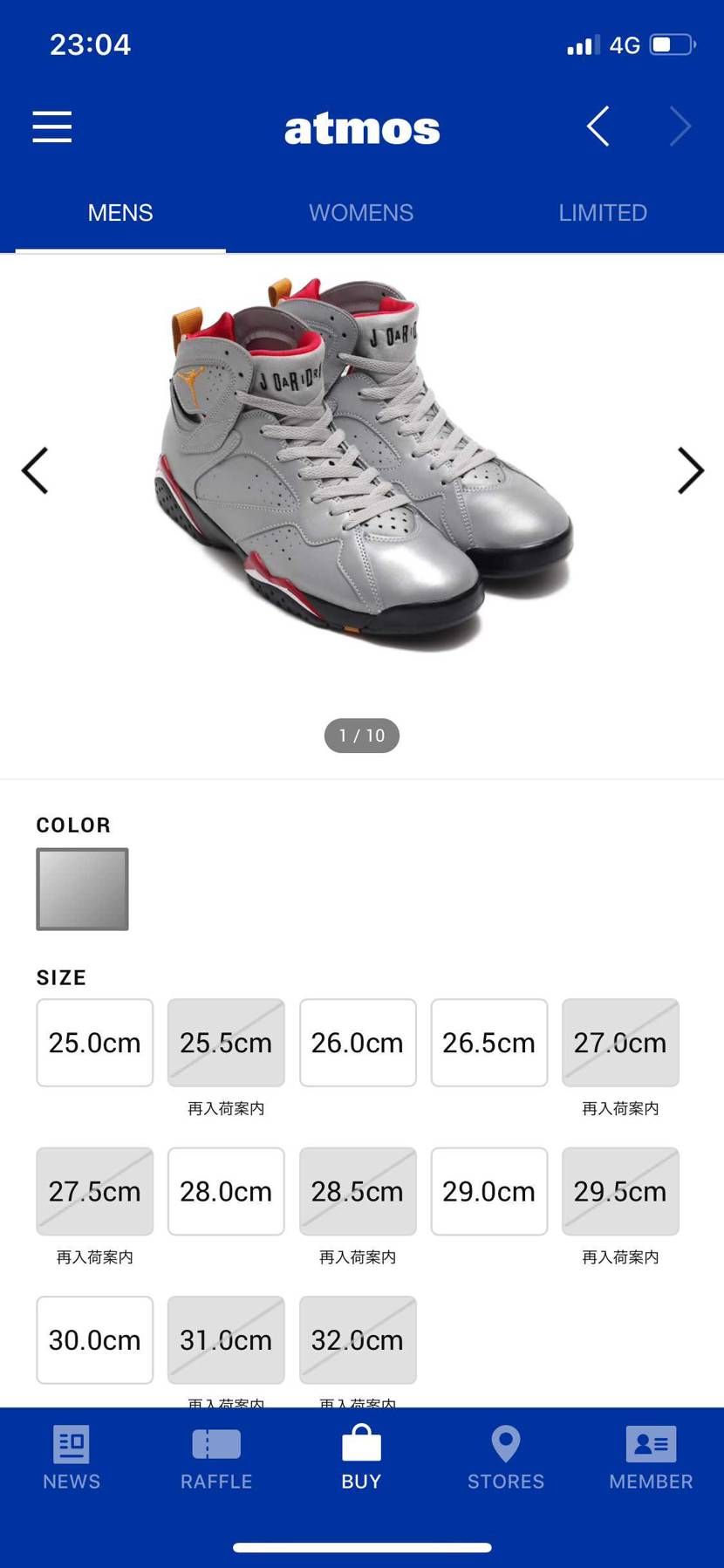Image resolution: width=724 pixels, height=1568 pixels.
Task: Select the silver color swatch
Action: click(x=82, y=889)
